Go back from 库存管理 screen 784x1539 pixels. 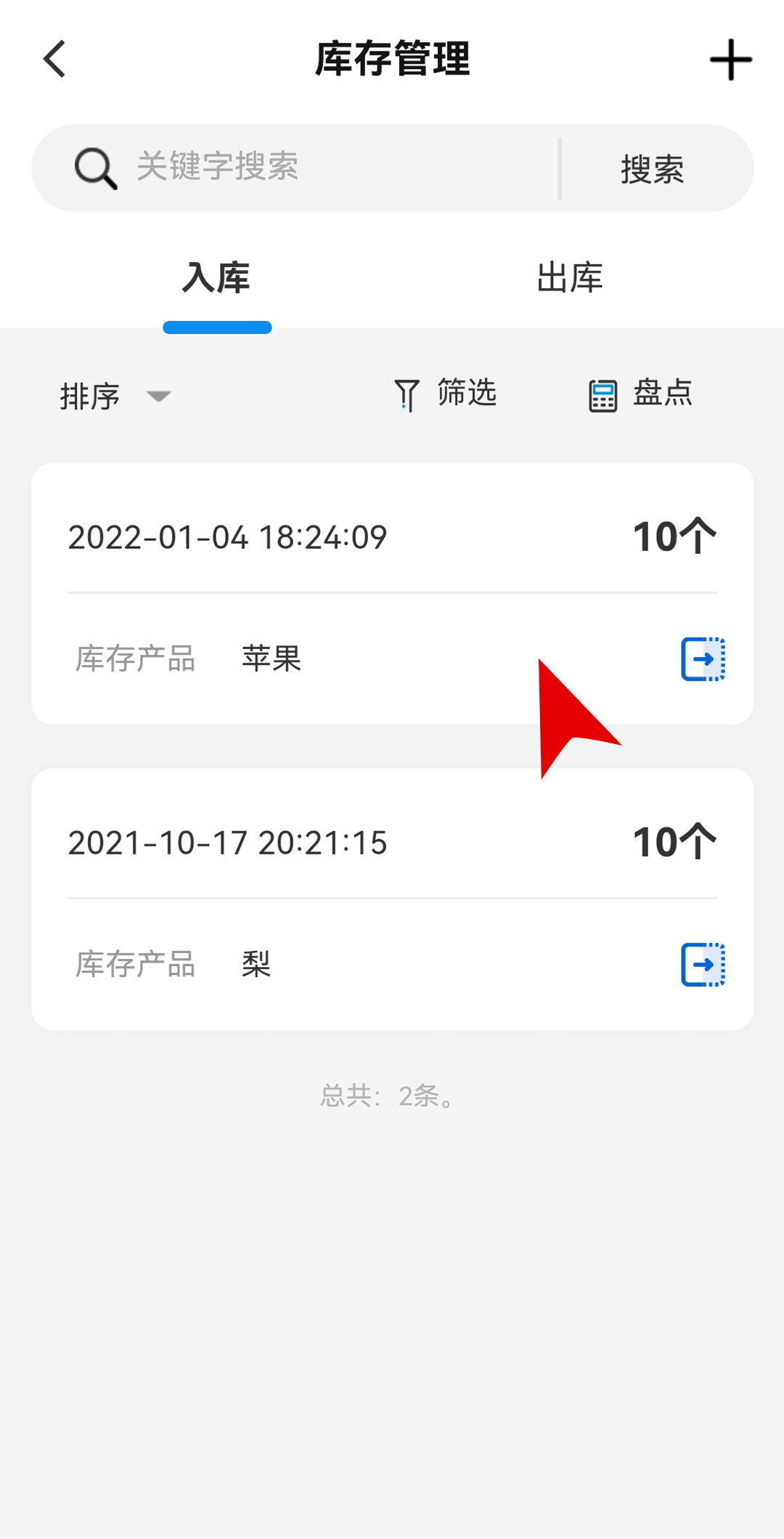pyautogui.click(x=55, y=60)
